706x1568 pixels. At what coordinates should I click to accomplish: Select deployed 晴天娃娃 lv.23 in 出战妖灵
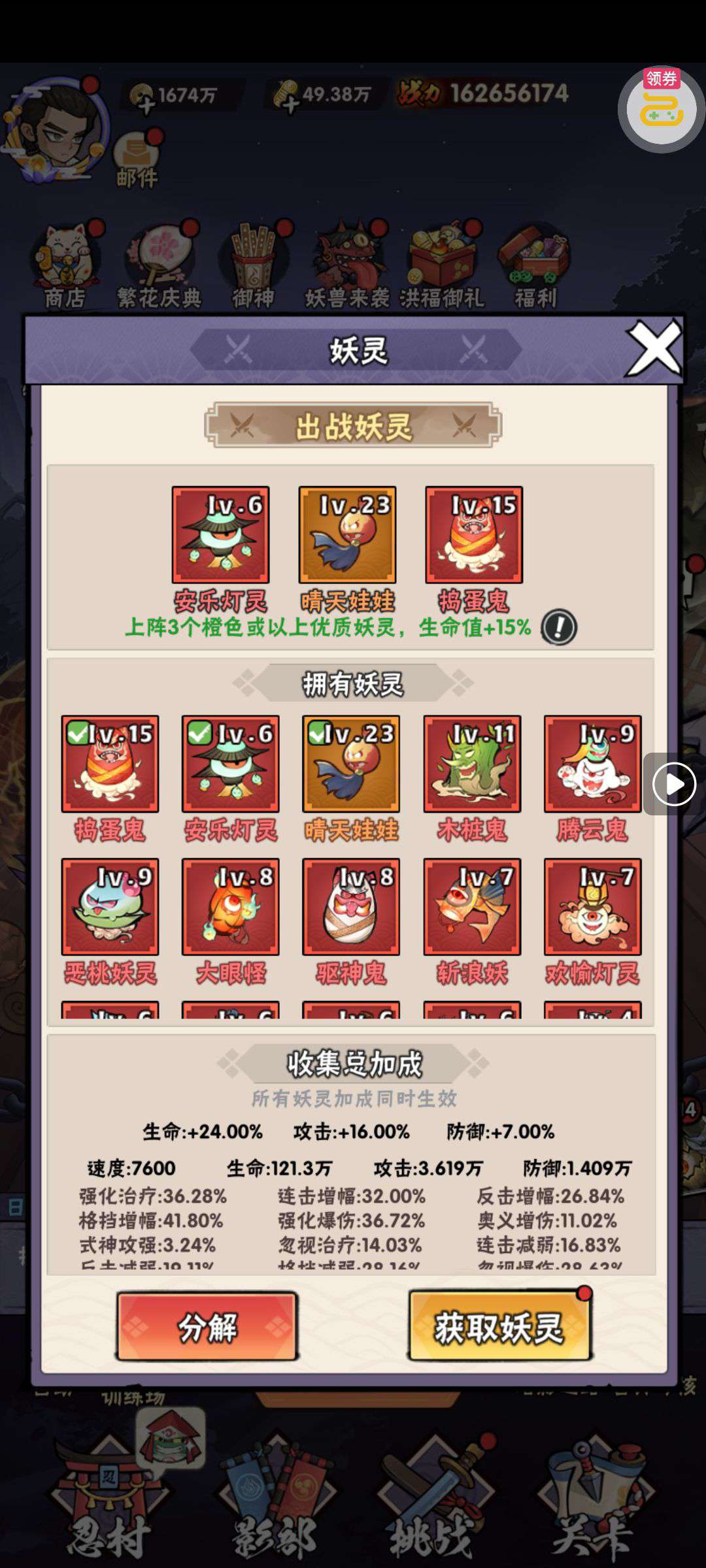click(347, 534)
